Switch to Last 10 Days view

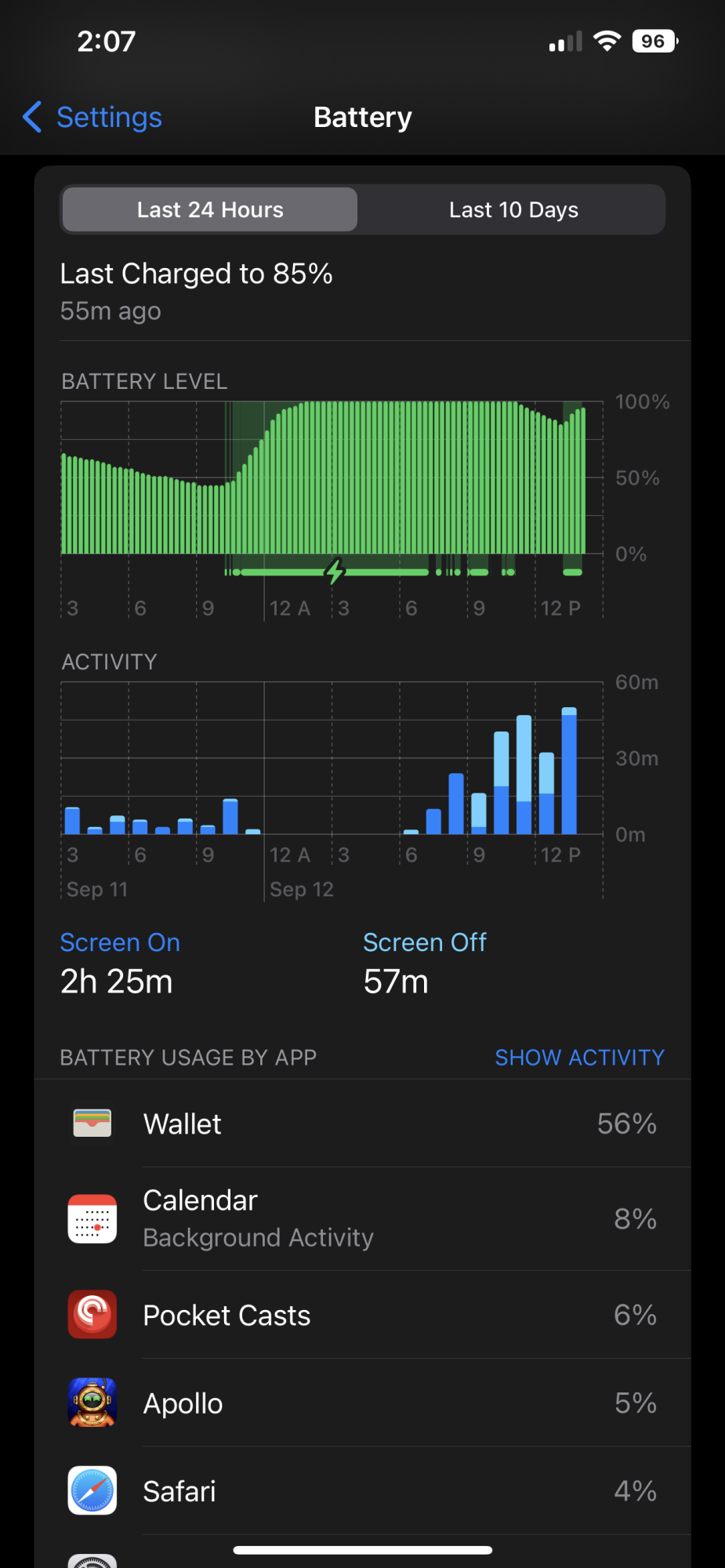click(513, 210)
